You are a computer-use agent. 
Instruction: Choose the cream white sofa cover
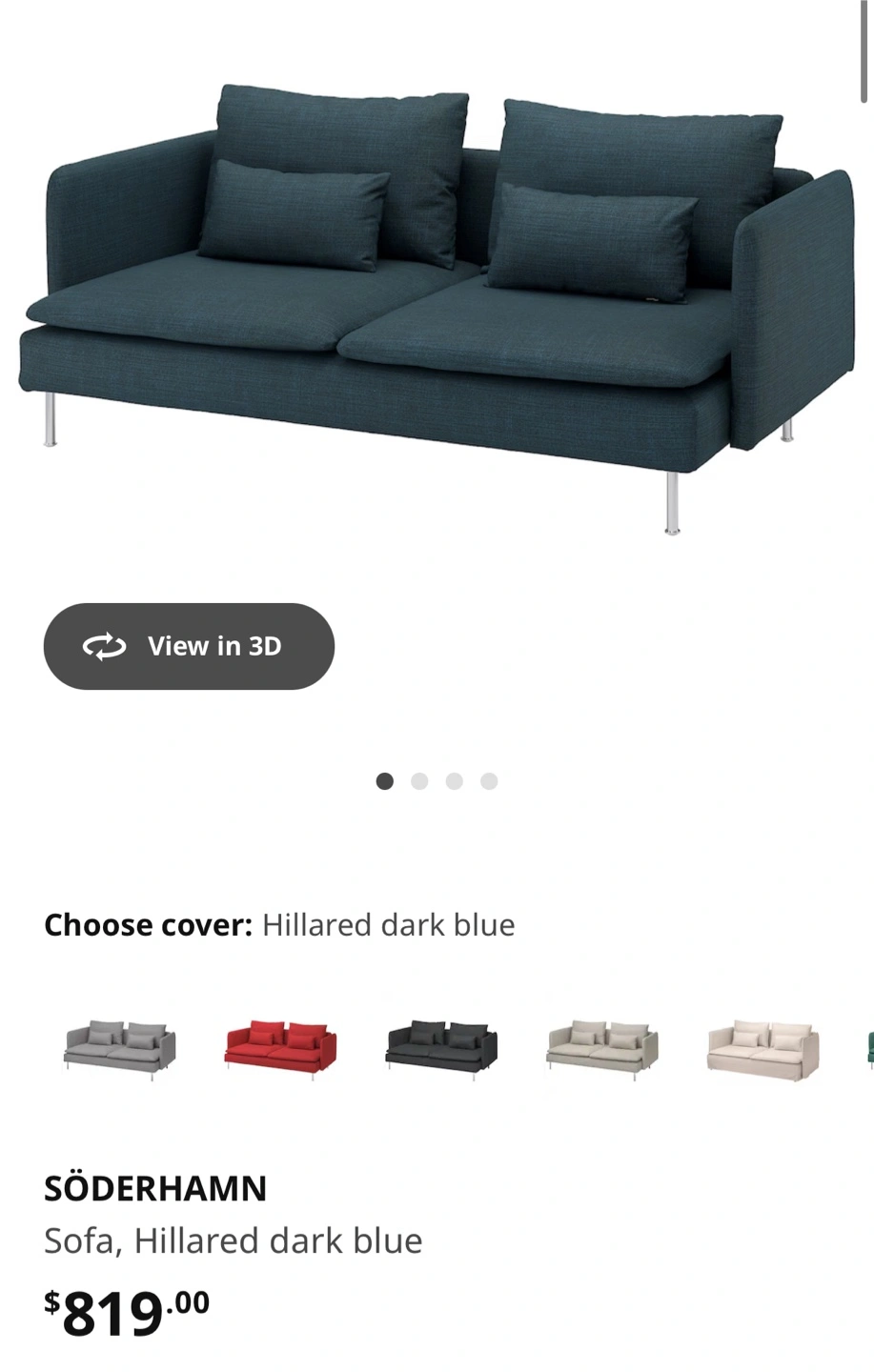(x=762, y=1047)
